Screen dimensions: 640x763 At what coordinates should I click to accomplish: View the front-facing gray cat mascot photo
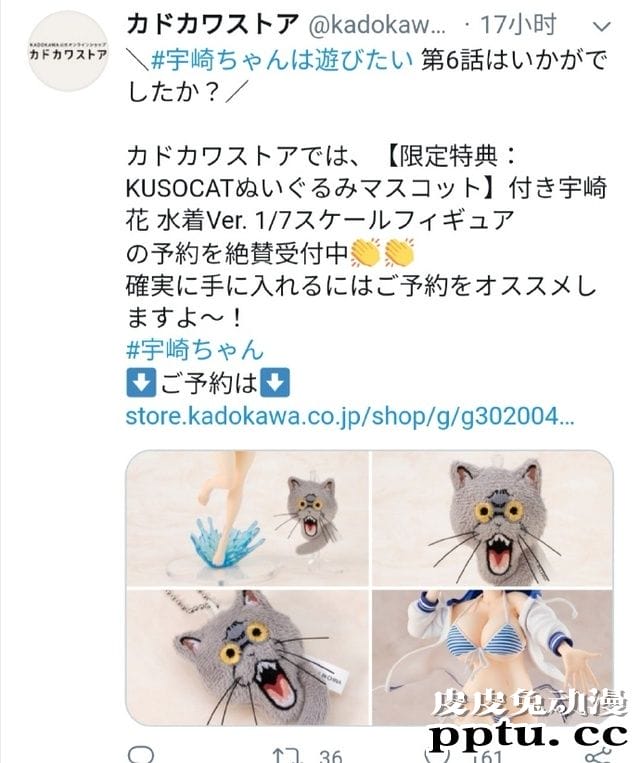tap(490, 517)
